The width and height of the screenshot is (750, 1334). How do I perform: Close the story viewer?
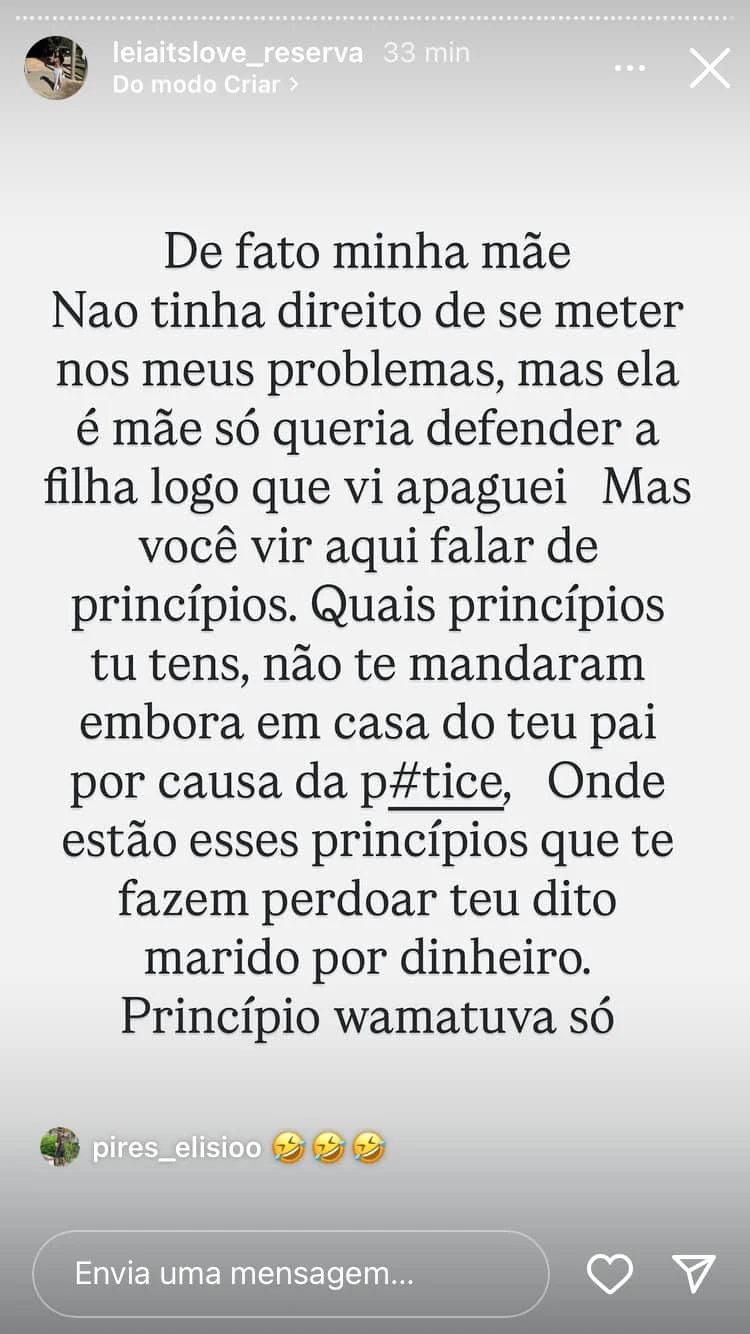tap(710, 69)
